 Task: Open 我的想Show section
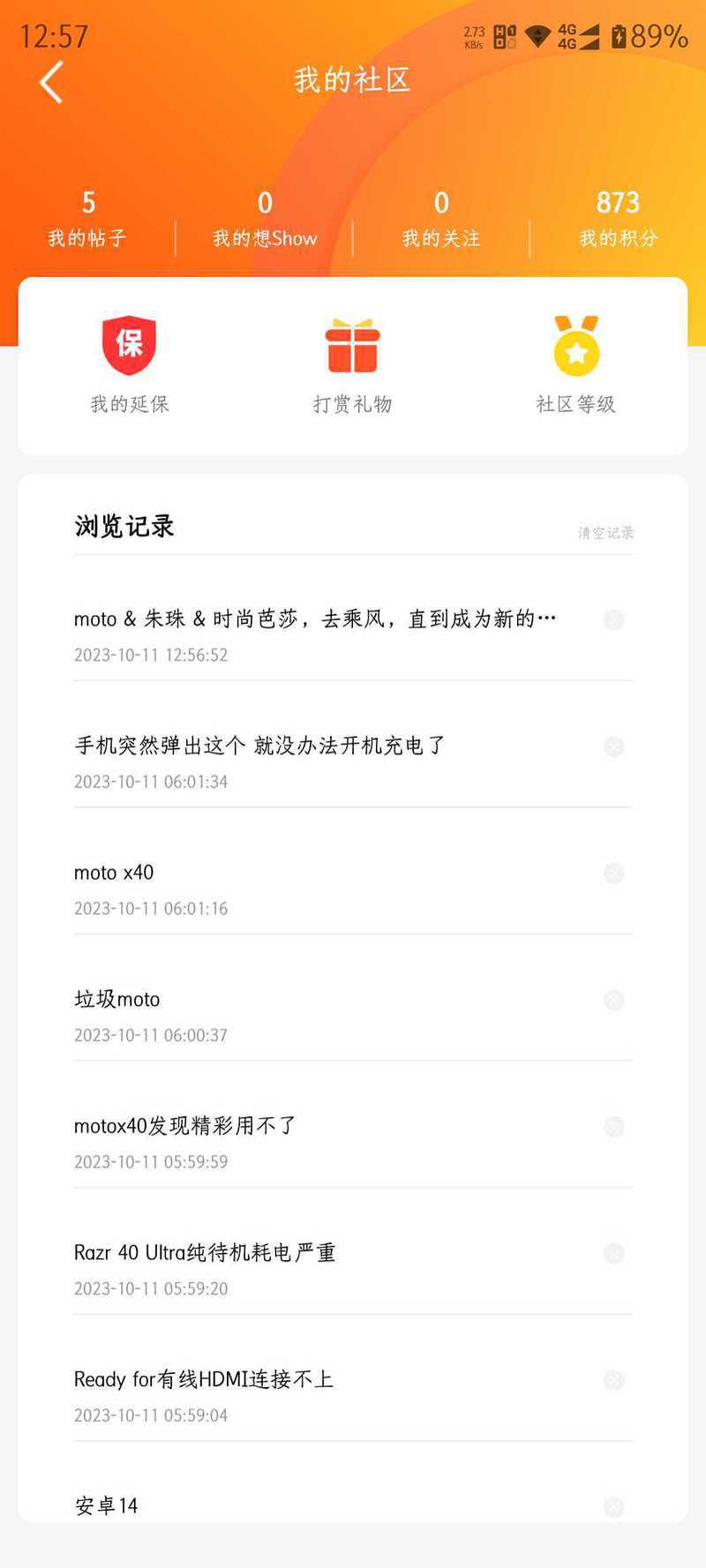pyautogui.click(x=265, y=220)
